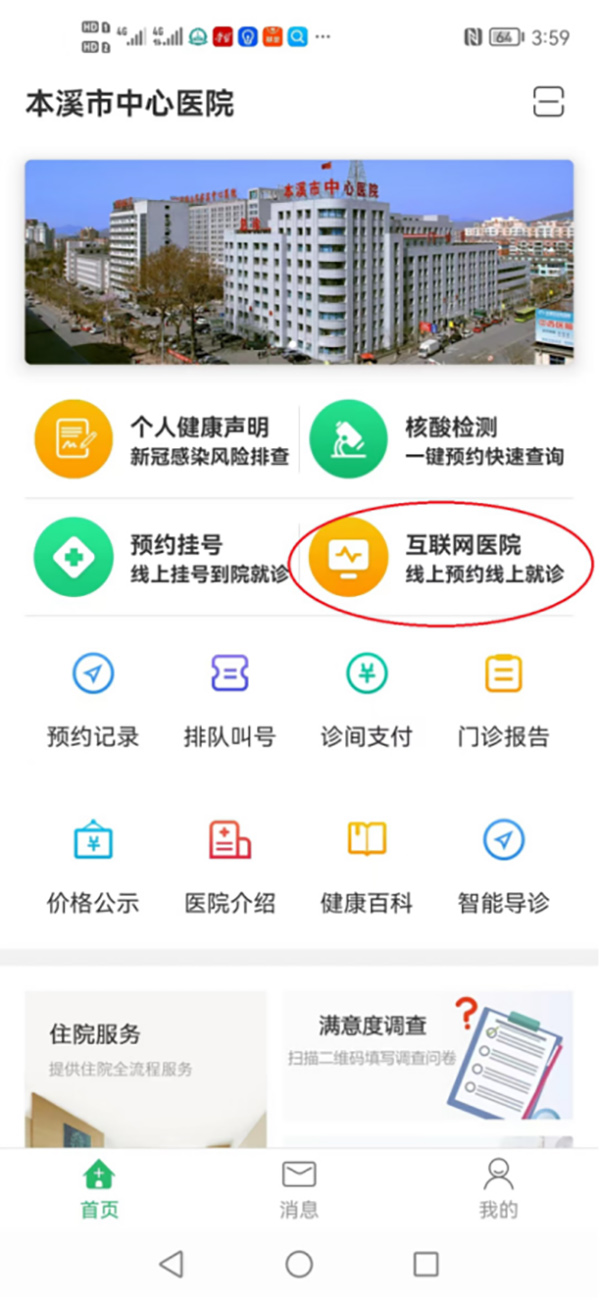600x1300 pixels.
Task: Switch to the 我的 profile tab
Action: click(498, 1188)
